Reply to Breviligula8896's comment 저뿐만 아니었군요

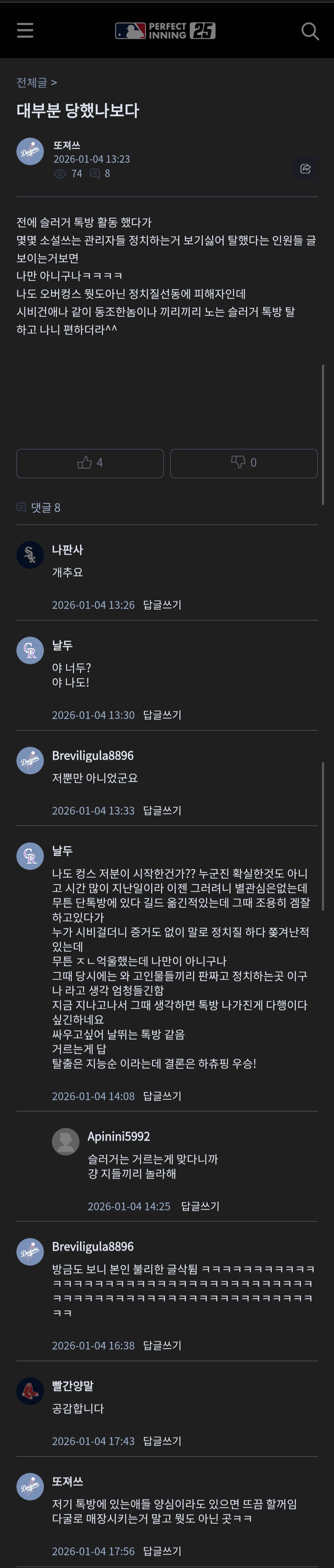[162, 810]
